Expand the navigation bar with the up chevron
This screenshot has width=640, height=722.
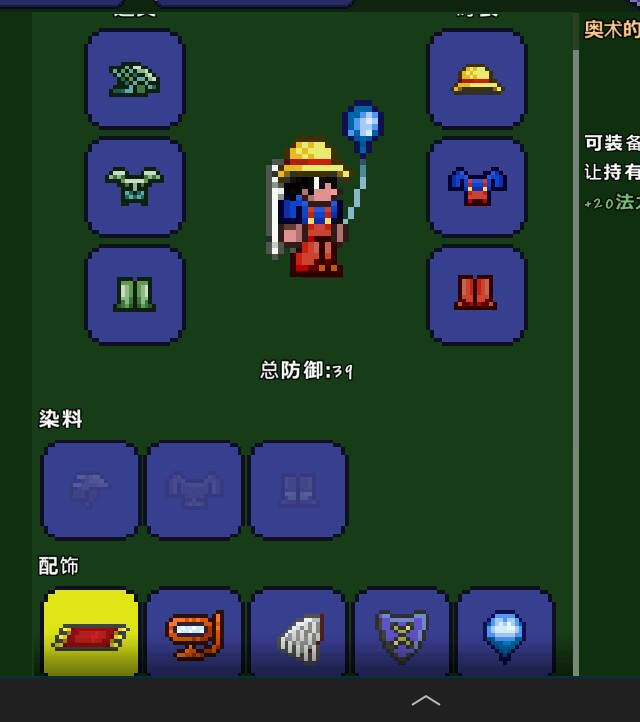click(426, 701)
